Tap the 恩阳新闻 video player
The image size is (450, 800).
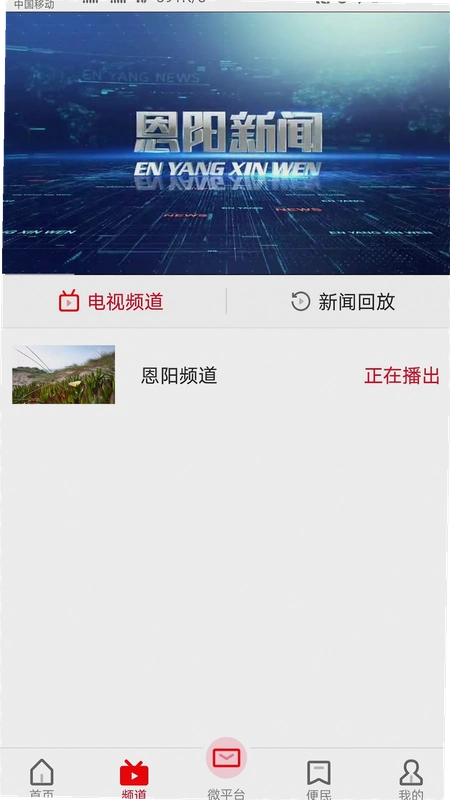click(x=225, y=143)
